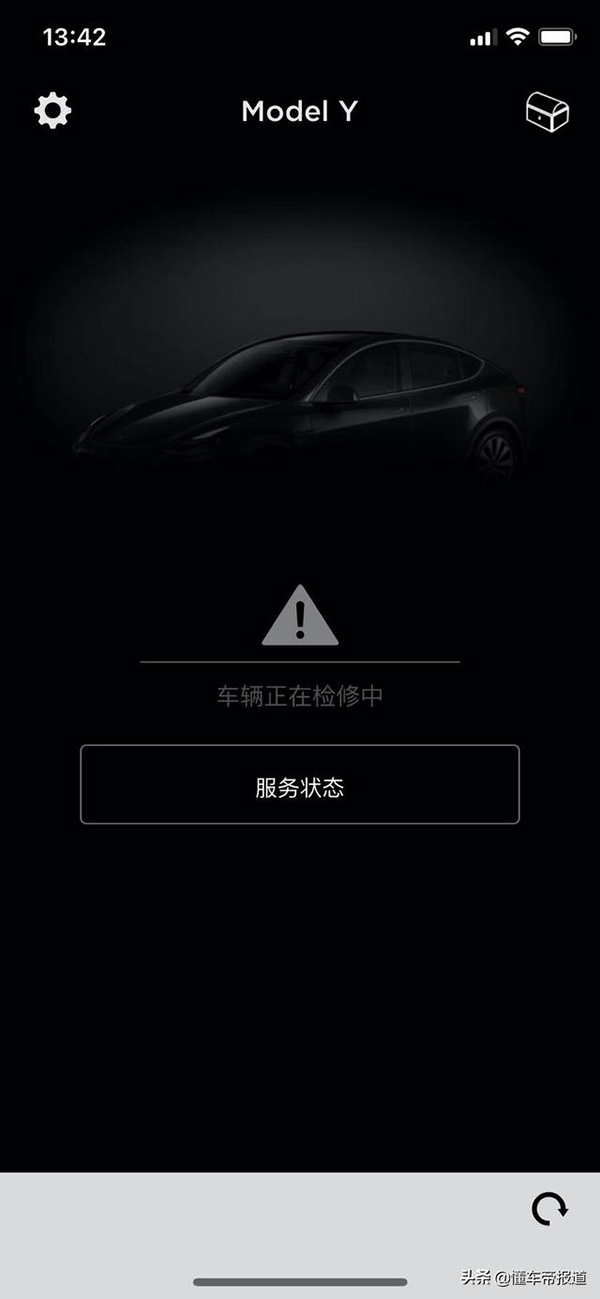Open the treasure chest loot box
The height and width of the screenshot is (1299, 600).
(x=547, y=112)
